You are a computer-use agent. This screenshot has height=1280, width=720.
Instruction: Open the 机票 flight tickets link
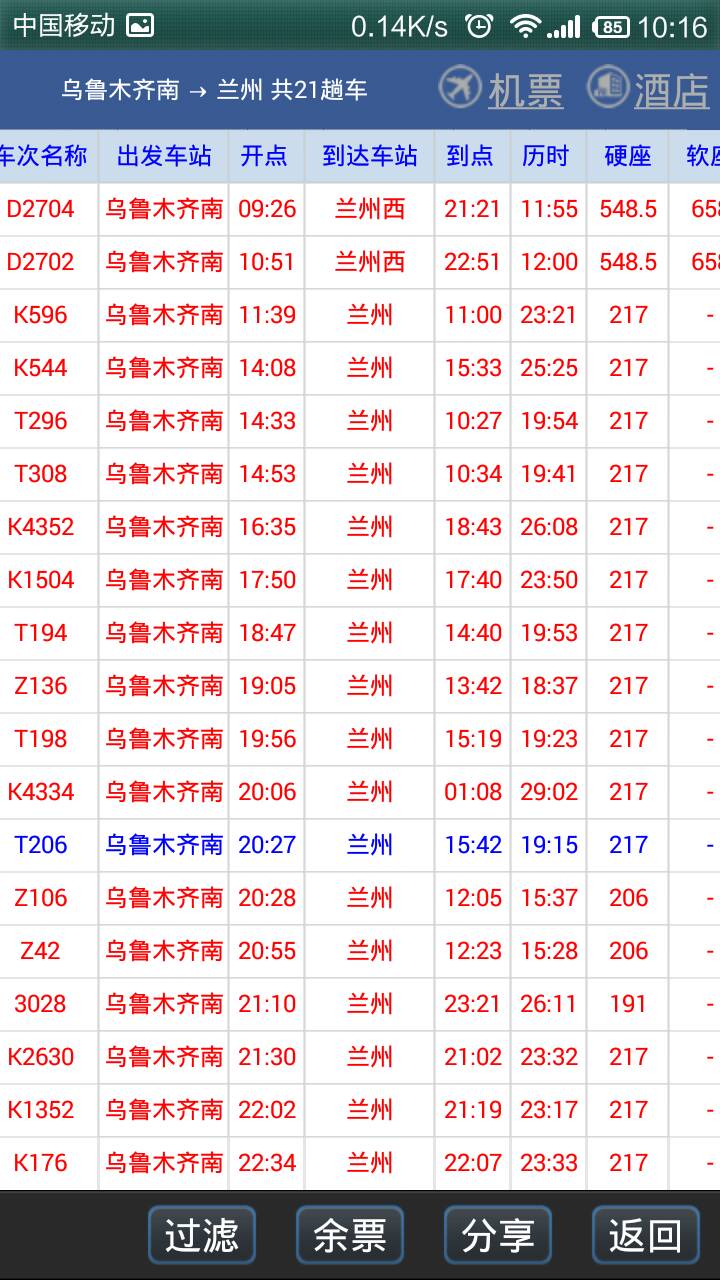tap(500, 90)
